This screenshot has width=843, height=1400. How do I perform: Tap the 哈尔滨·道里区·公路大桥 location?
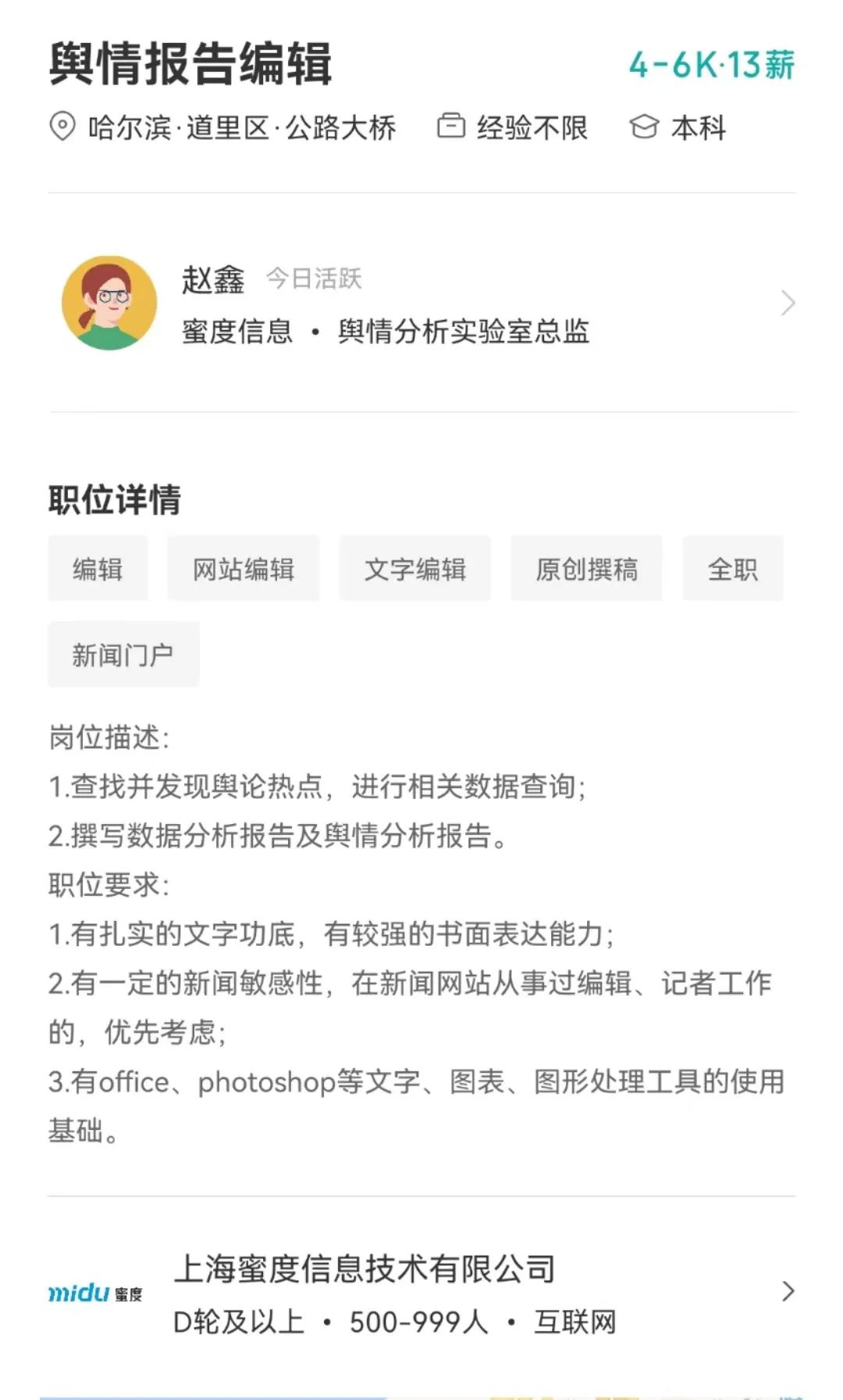pos(222,127)
